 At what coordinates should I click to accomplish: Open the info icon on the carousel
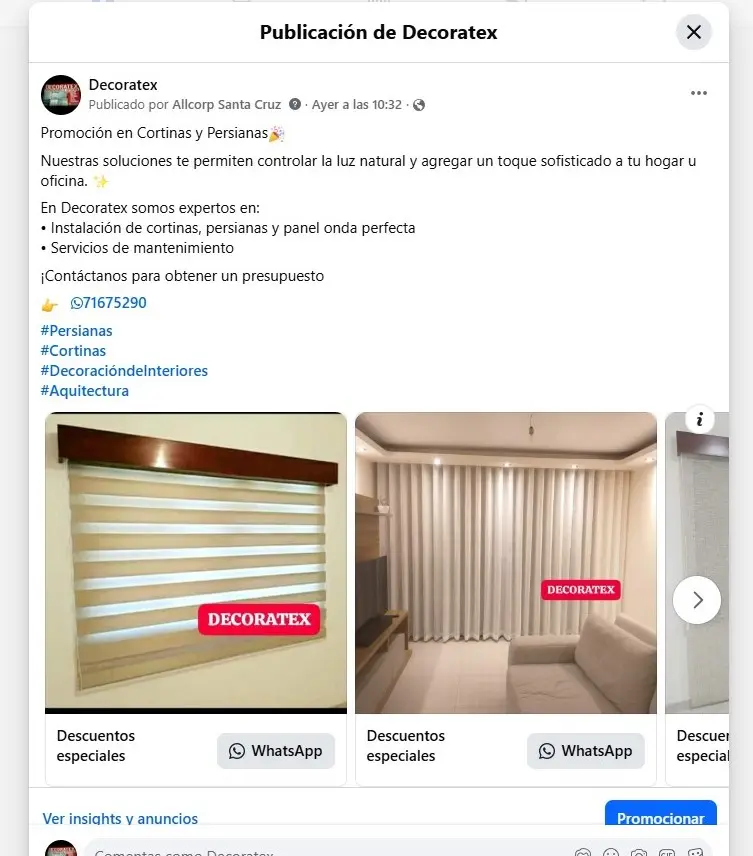[700, 419]
